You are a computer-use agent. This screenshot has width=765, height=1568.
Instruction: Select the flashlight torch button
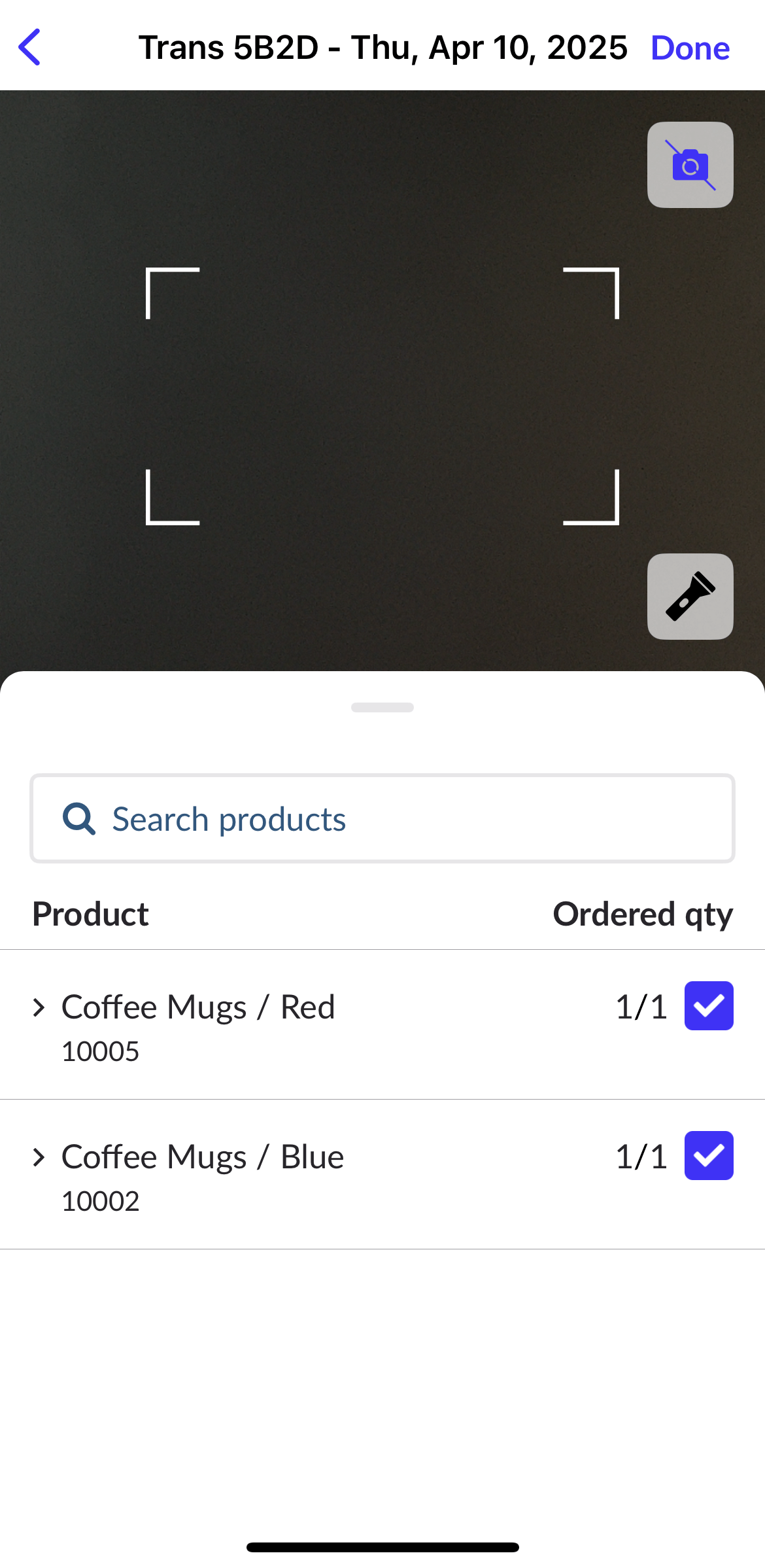pyautogui.click(x=690, y=597)
